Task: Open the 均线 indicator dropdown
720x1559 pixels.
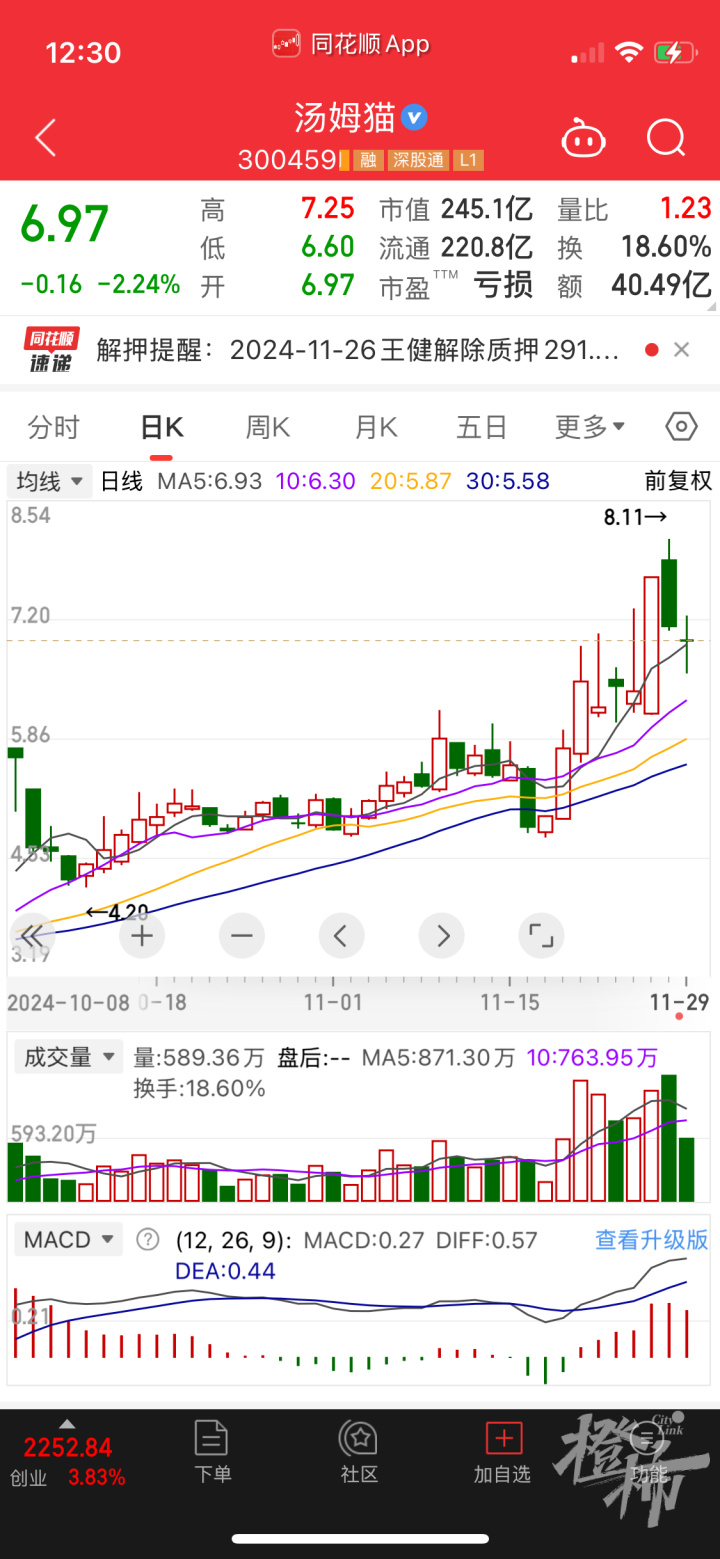Action: tap(50, 482)
